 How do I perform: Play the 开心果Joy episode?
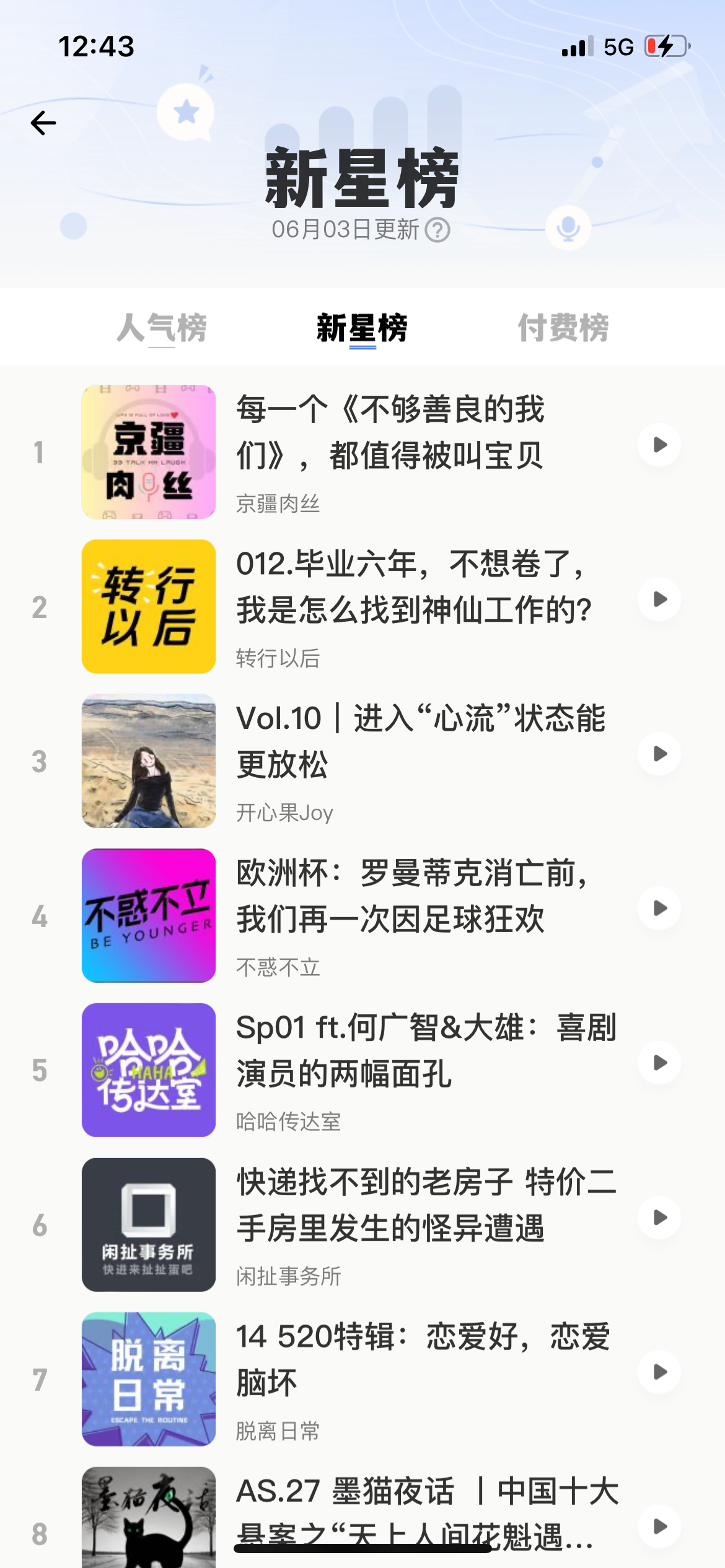click(x=659, y=754)
